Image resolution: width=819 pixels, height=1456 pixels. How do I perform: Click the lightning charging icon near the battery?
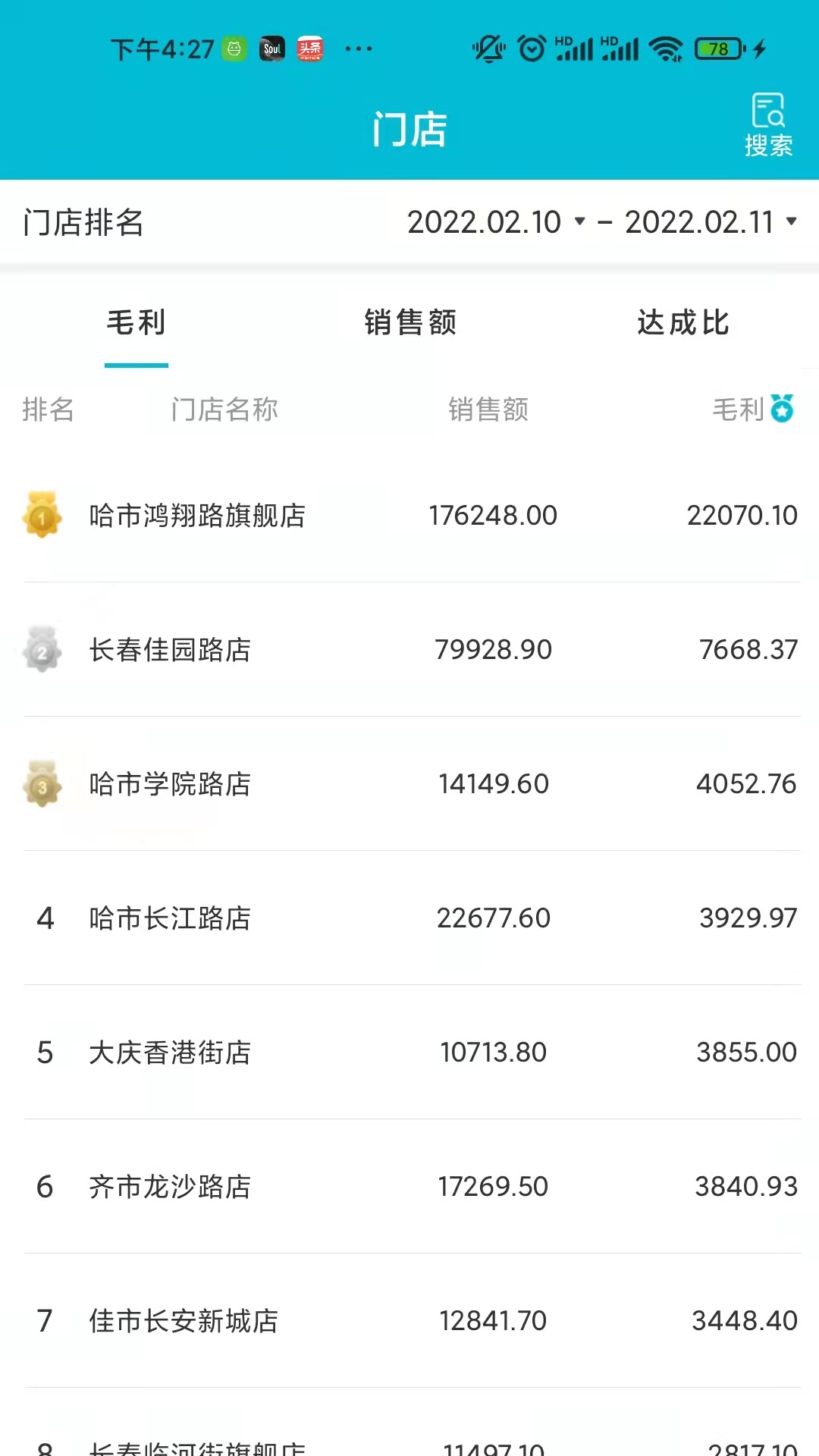point(761,47)
